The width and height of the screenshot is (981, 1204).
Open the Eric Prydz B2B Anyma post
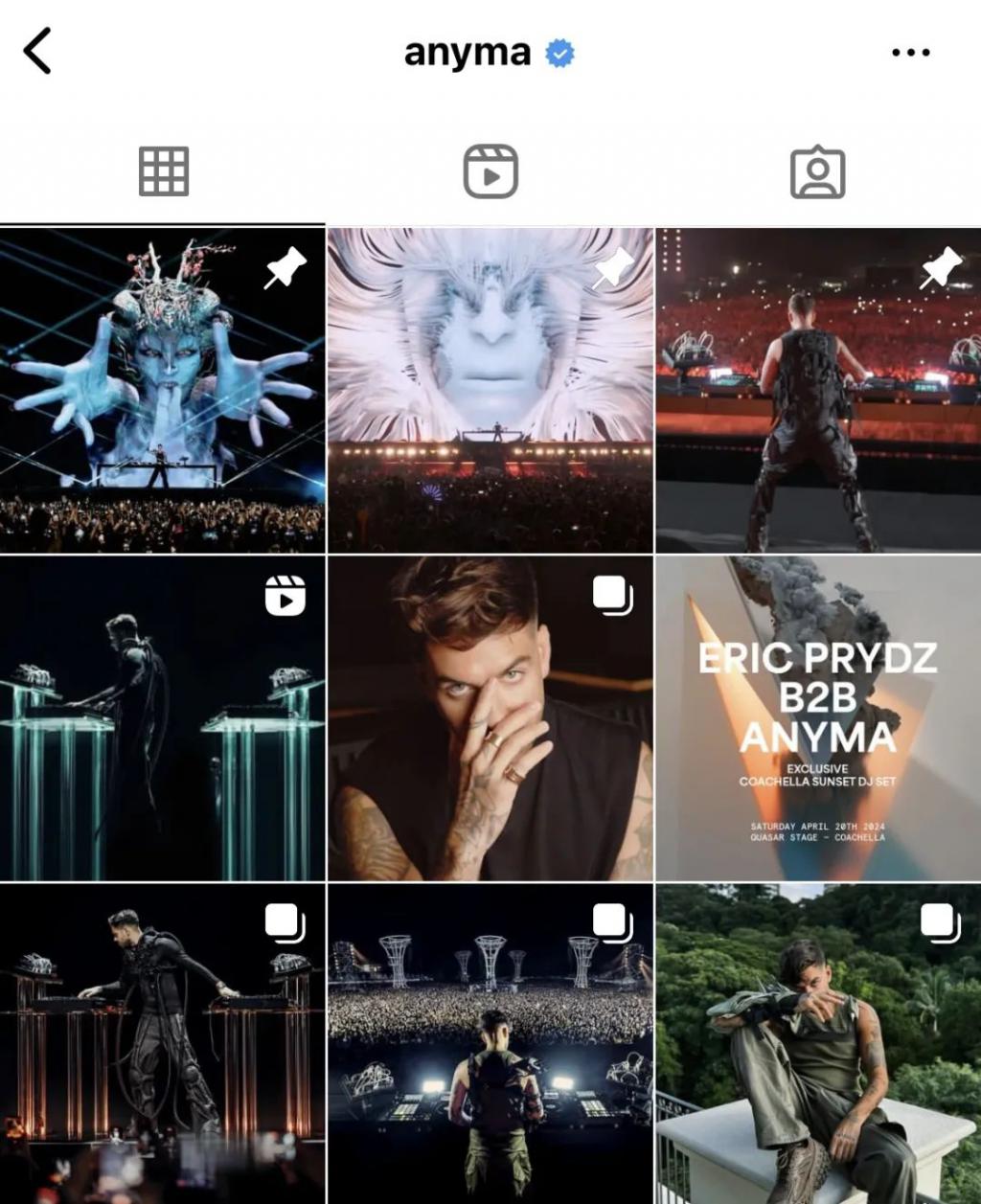coord(818,718)
